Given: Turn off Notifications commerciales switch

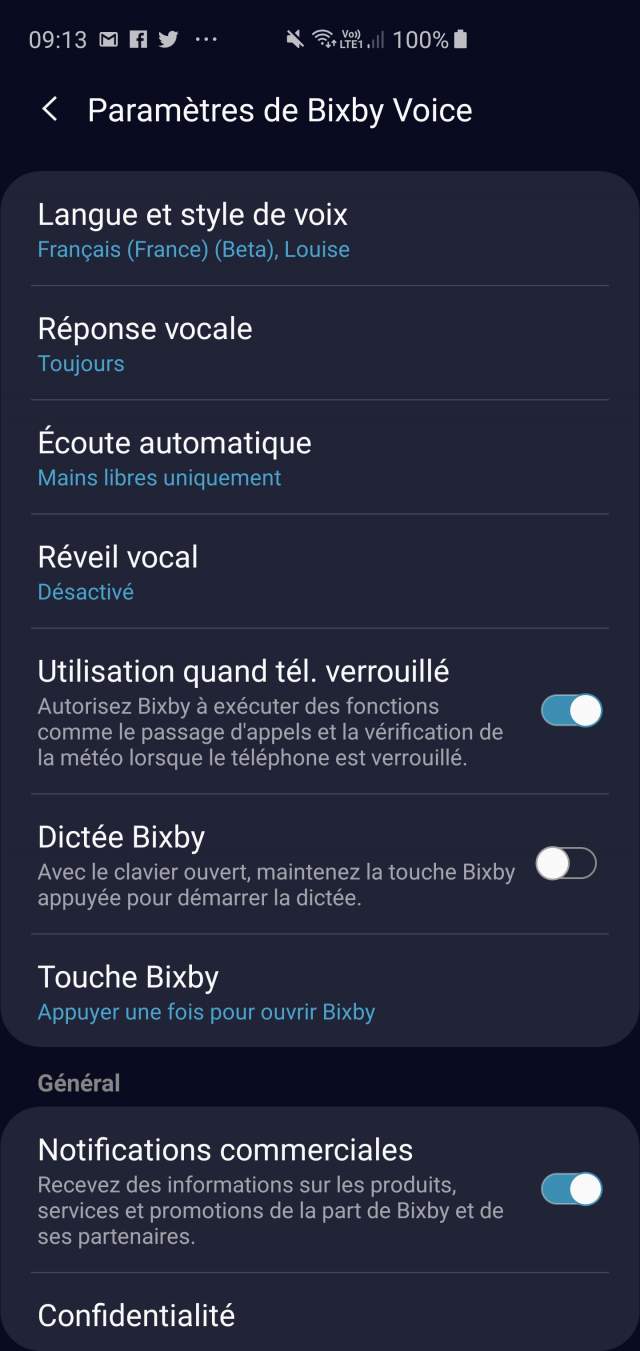Looking at the screenshot, I should [x=571, y=1189].
